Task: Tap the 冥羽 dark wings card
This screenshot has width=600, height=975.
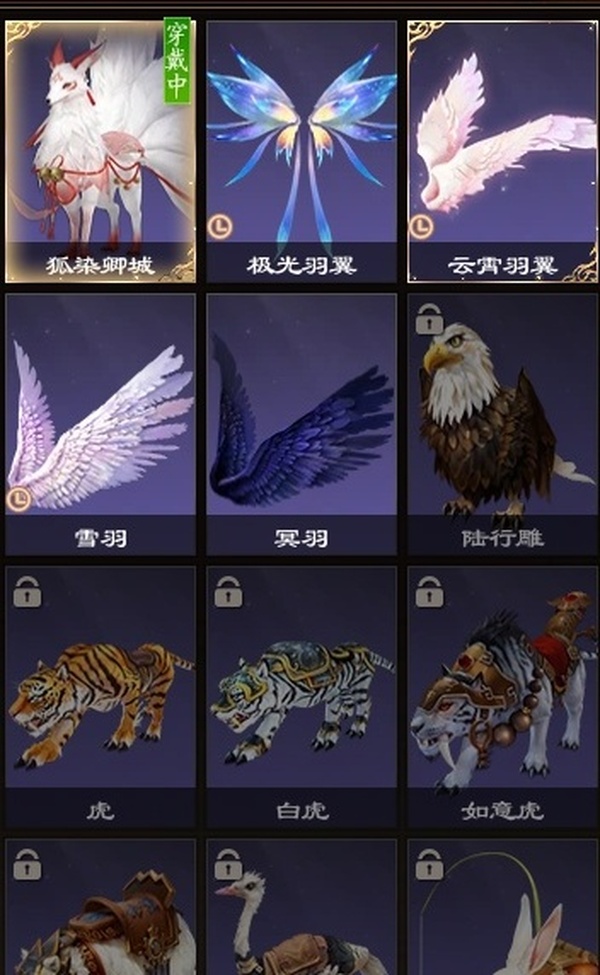Action: (x=301, y=425)
